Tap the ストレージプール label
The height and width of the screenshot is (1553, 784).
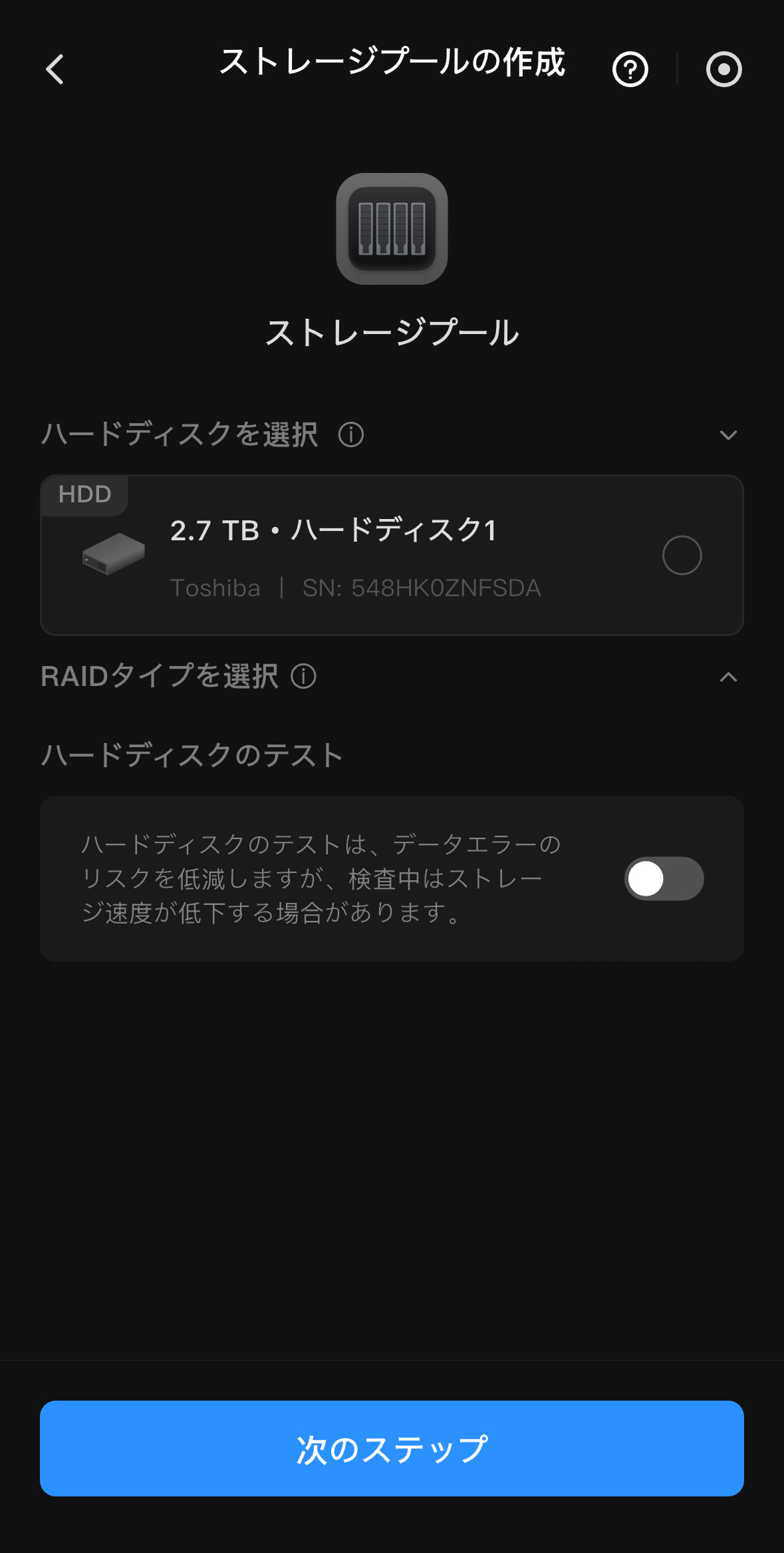(x=392, y=333)
